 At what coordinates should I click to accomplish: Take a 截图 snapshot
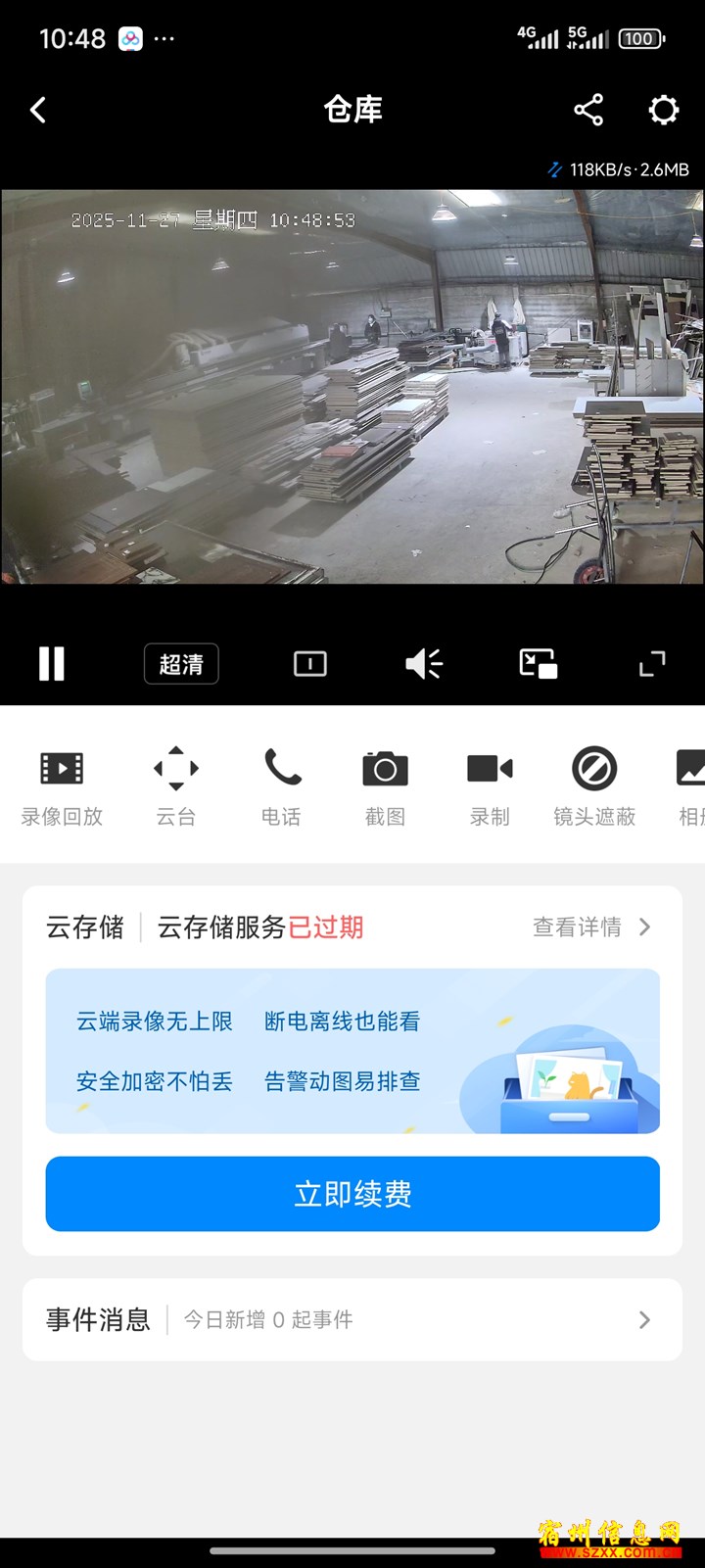(385, 785)
